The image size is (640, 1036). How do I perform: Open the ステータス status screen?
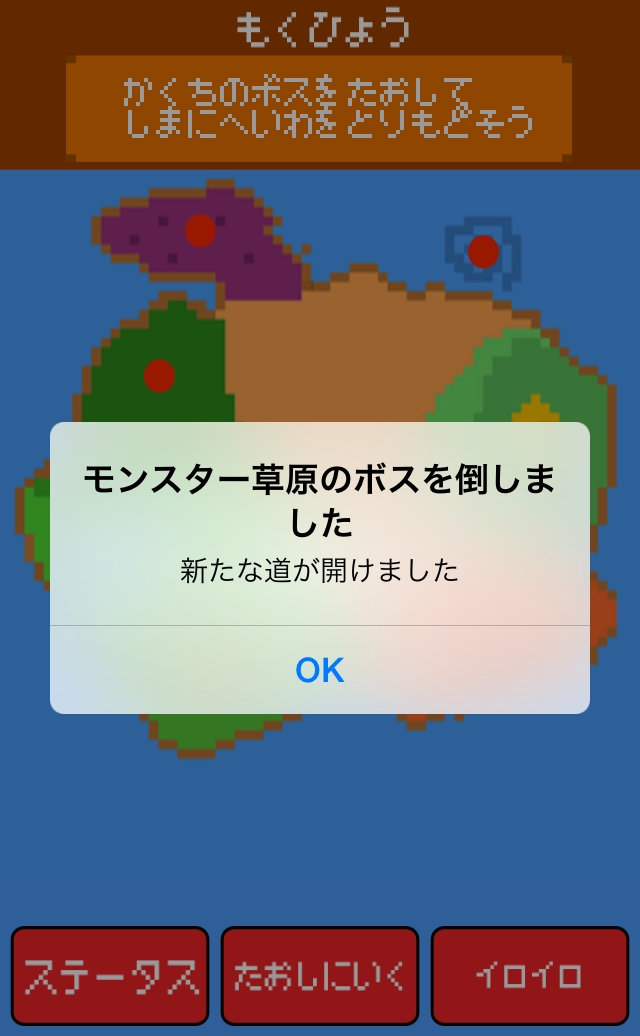click(110, 975)
